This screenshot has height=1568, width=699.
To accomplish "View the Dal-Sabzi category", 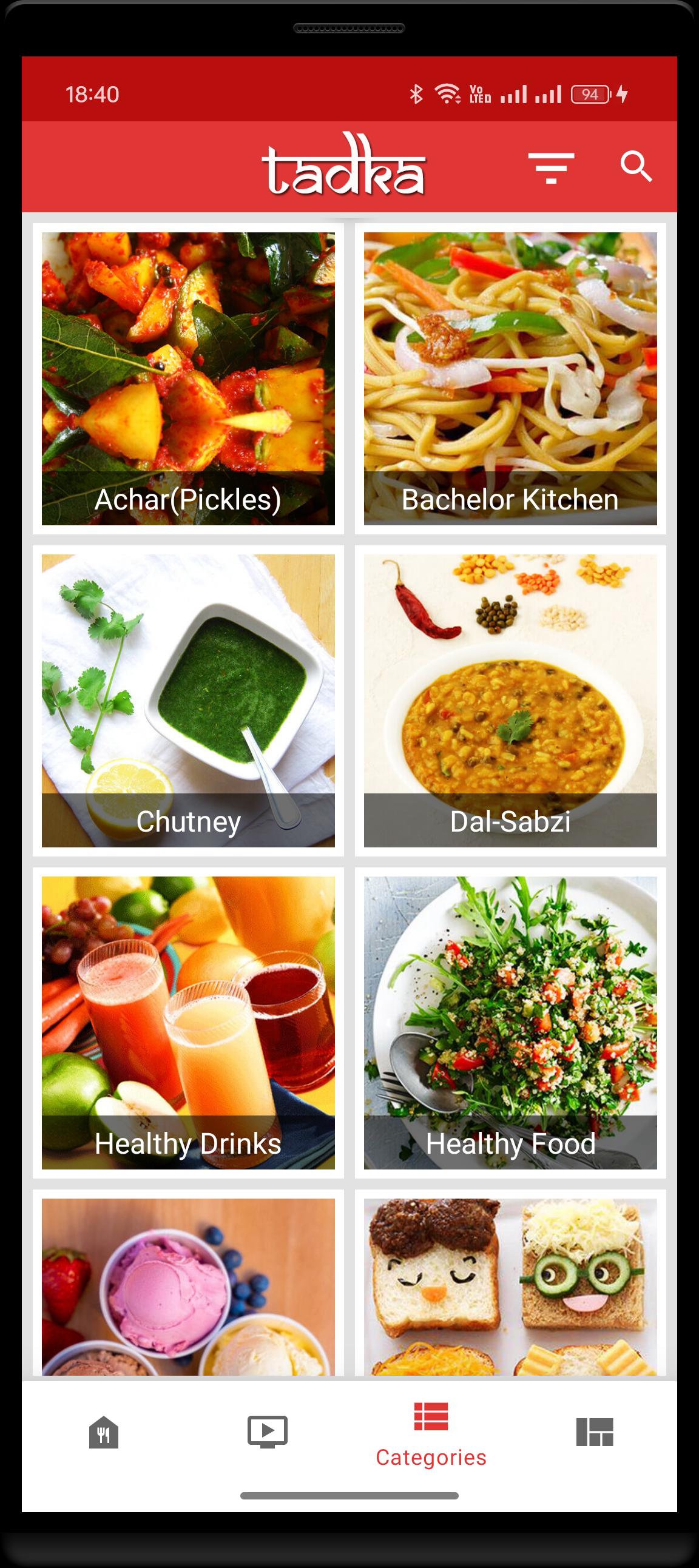I will click(510, 700).
